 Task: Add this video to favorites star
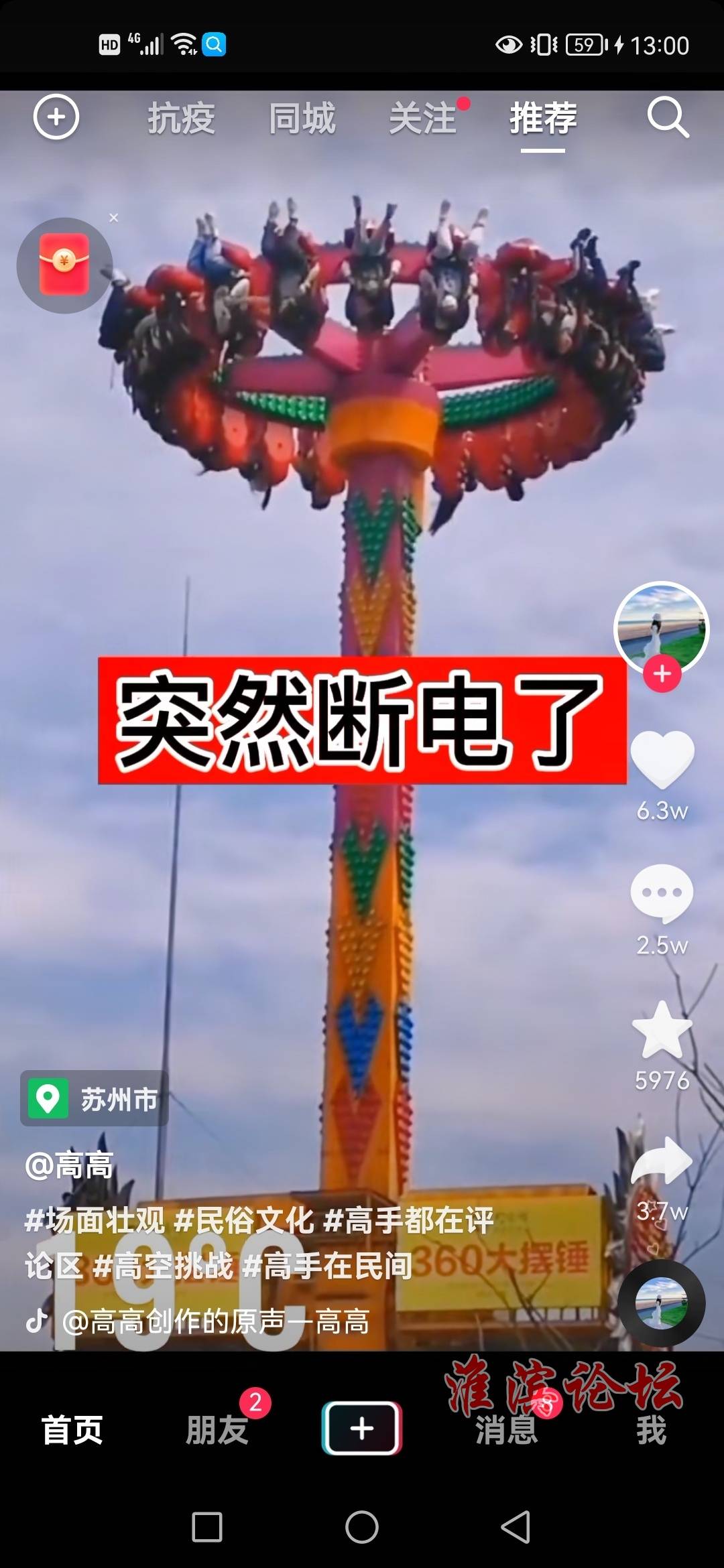pos(662,1030)
